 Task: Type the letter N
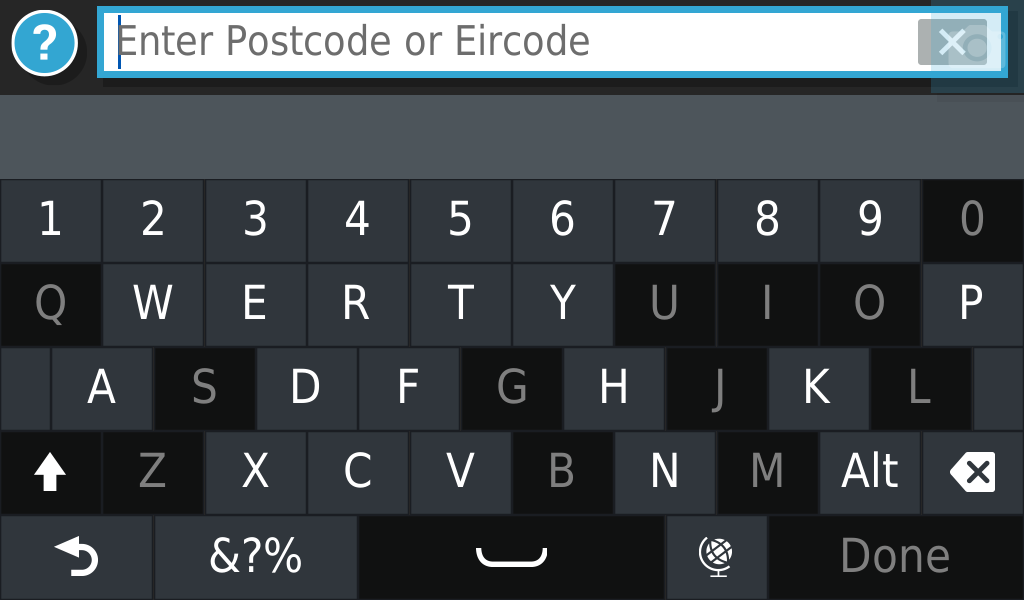pyautogui.click(x=664, y=472)
